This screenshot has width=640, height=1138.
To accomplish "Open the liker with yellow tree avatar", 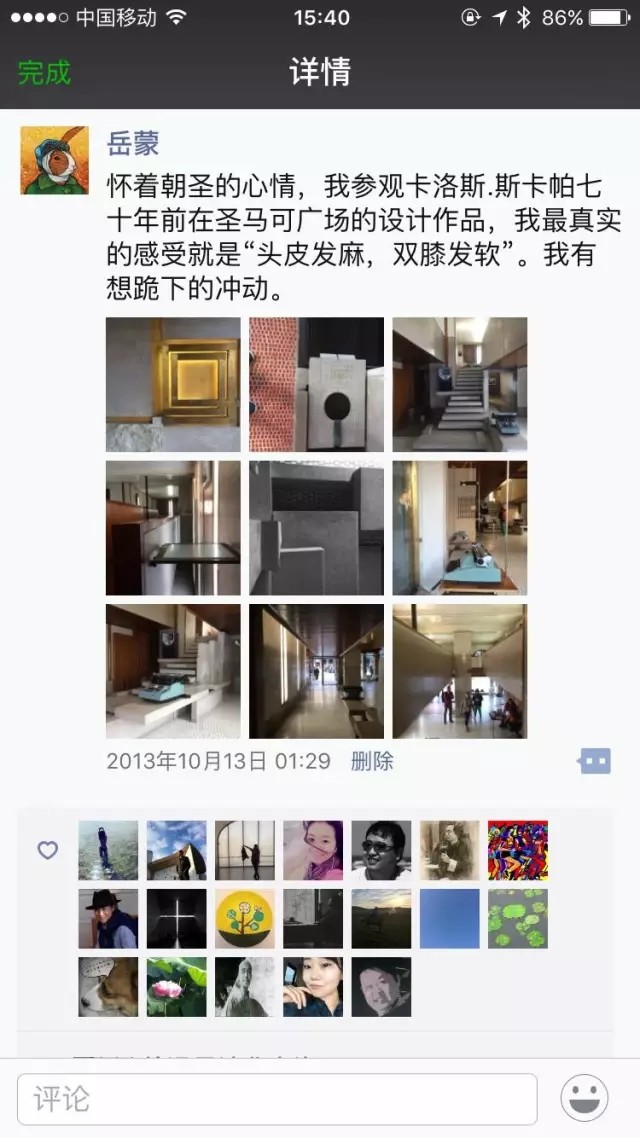I will (245, 918).
